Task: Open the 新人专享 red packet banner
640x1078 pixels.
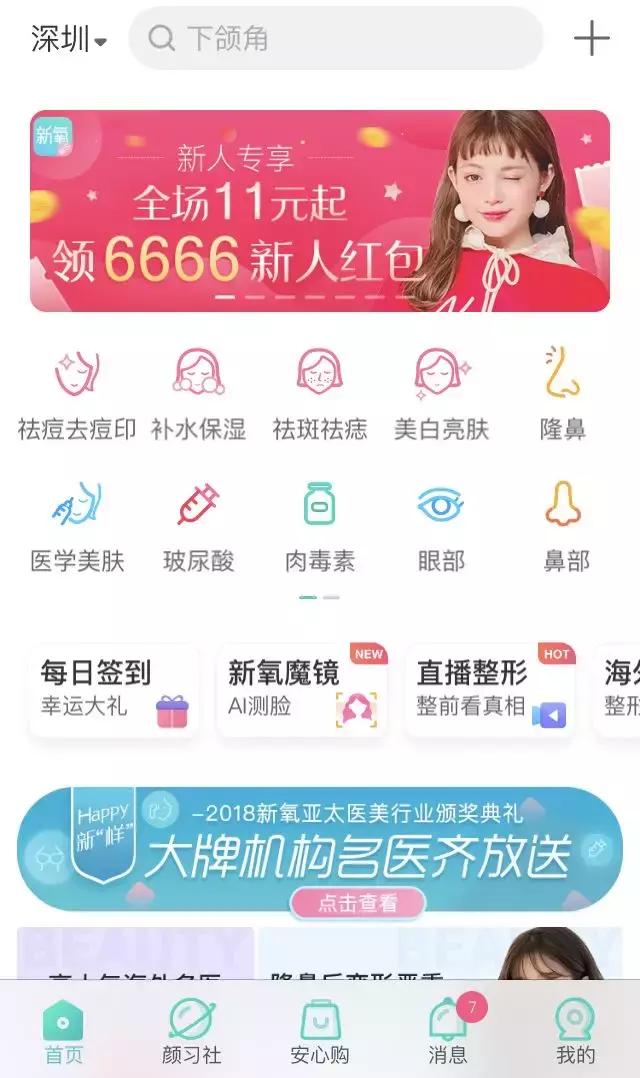Action: click(320, 211)
